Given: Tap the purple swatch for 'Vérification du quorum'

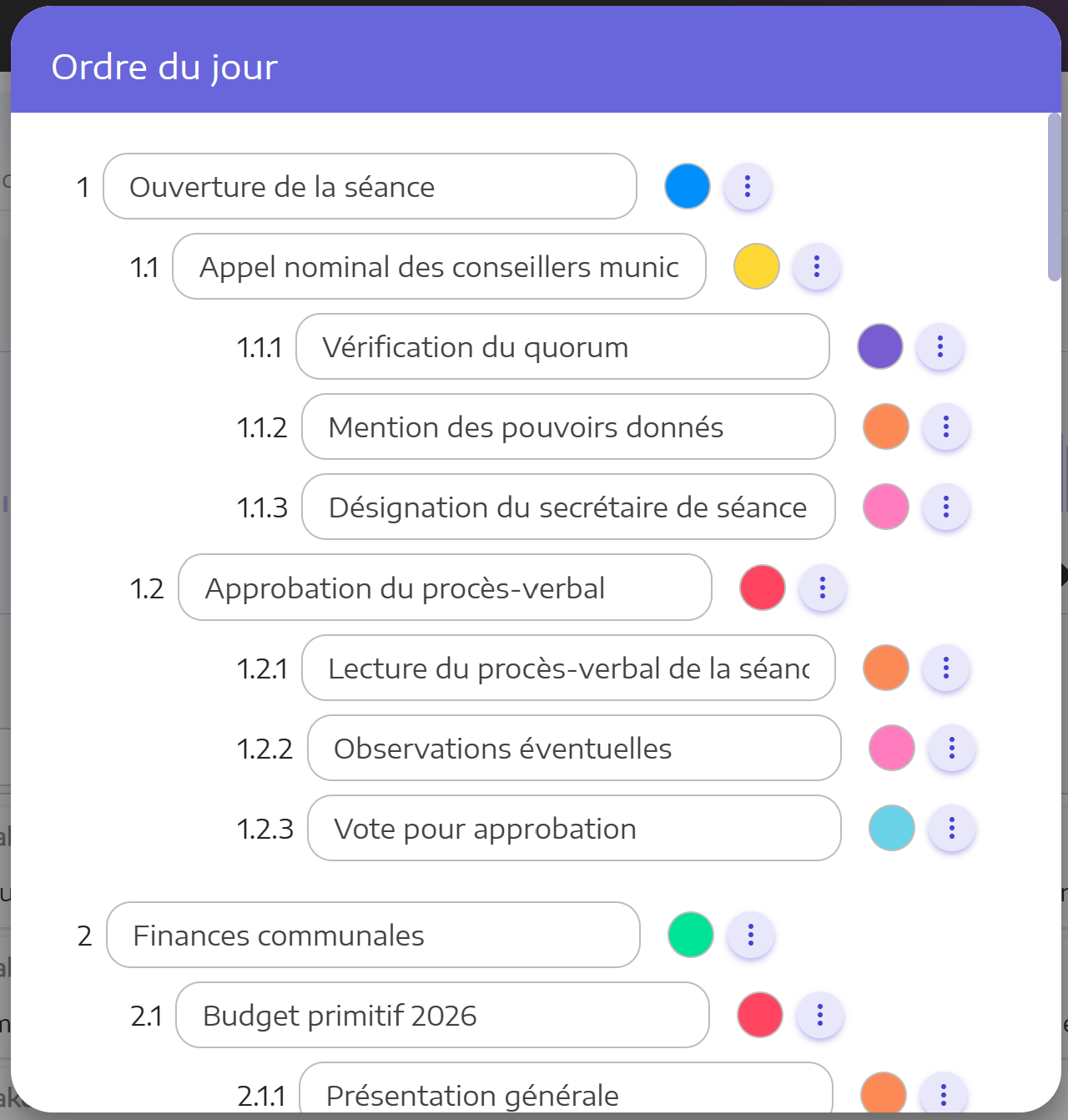Looking at the screenshot, I should [x=879, y=346].
